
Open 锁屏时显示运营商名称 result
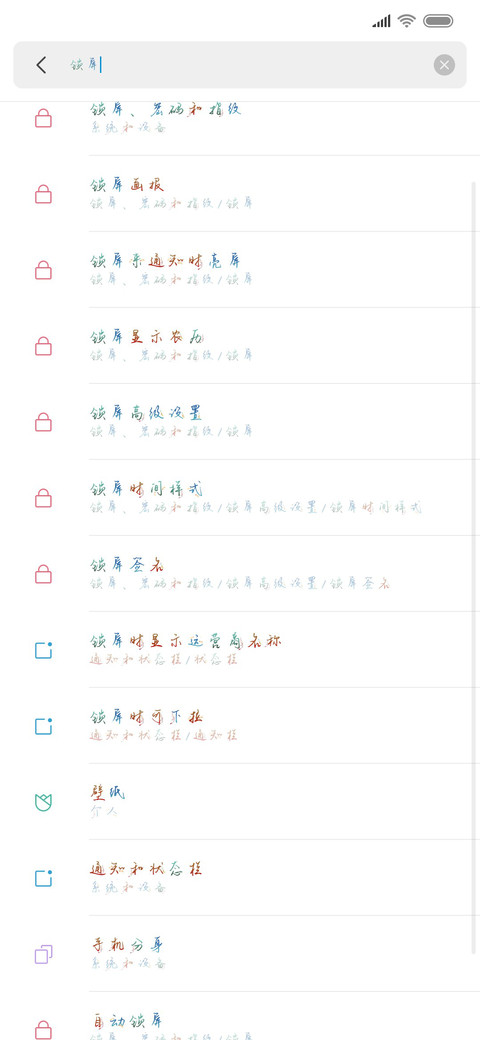click(x=240, y=650)
